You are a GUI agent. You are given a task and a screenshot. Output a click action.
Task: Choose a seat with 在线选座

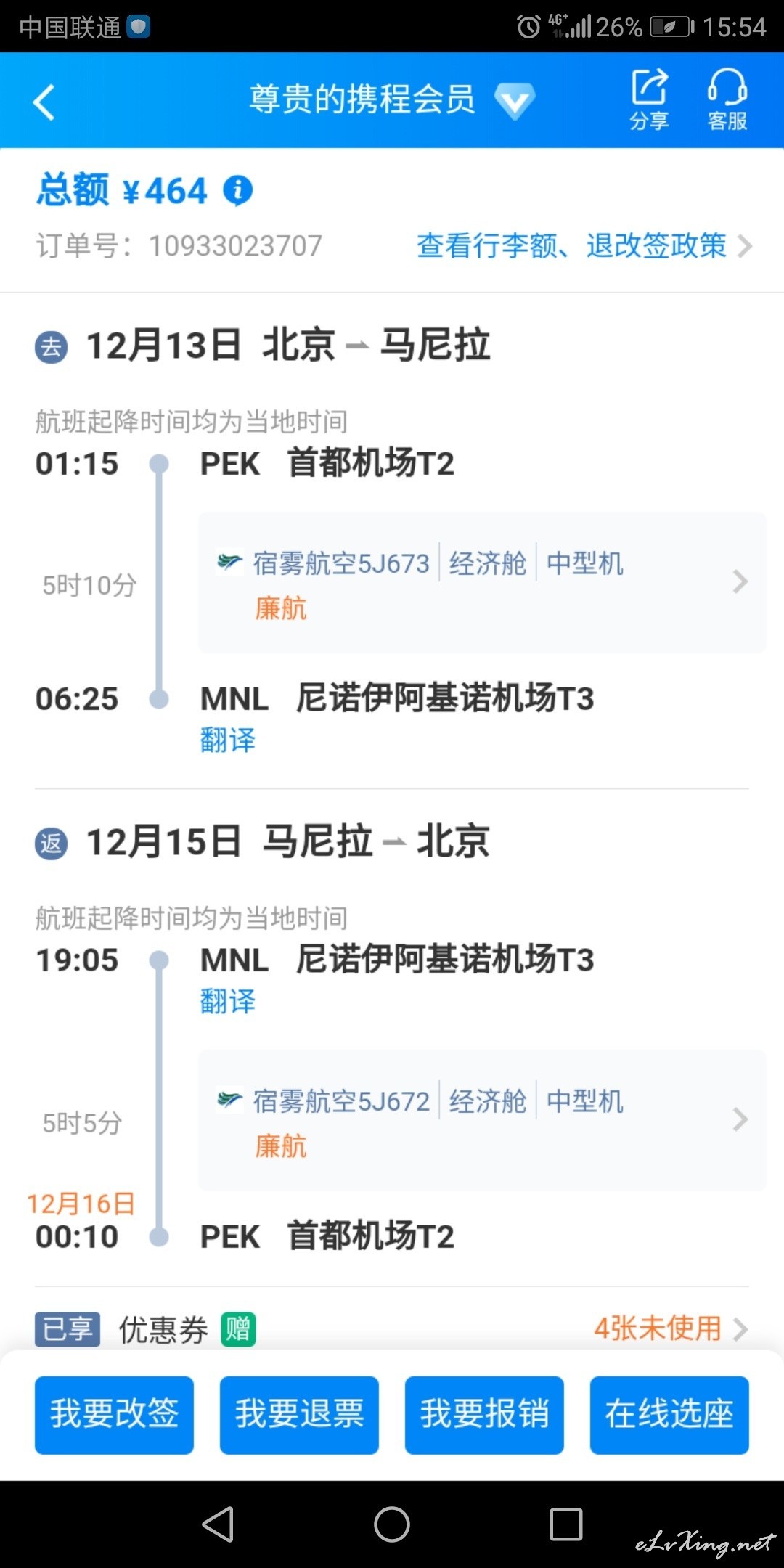point(669,1415)
